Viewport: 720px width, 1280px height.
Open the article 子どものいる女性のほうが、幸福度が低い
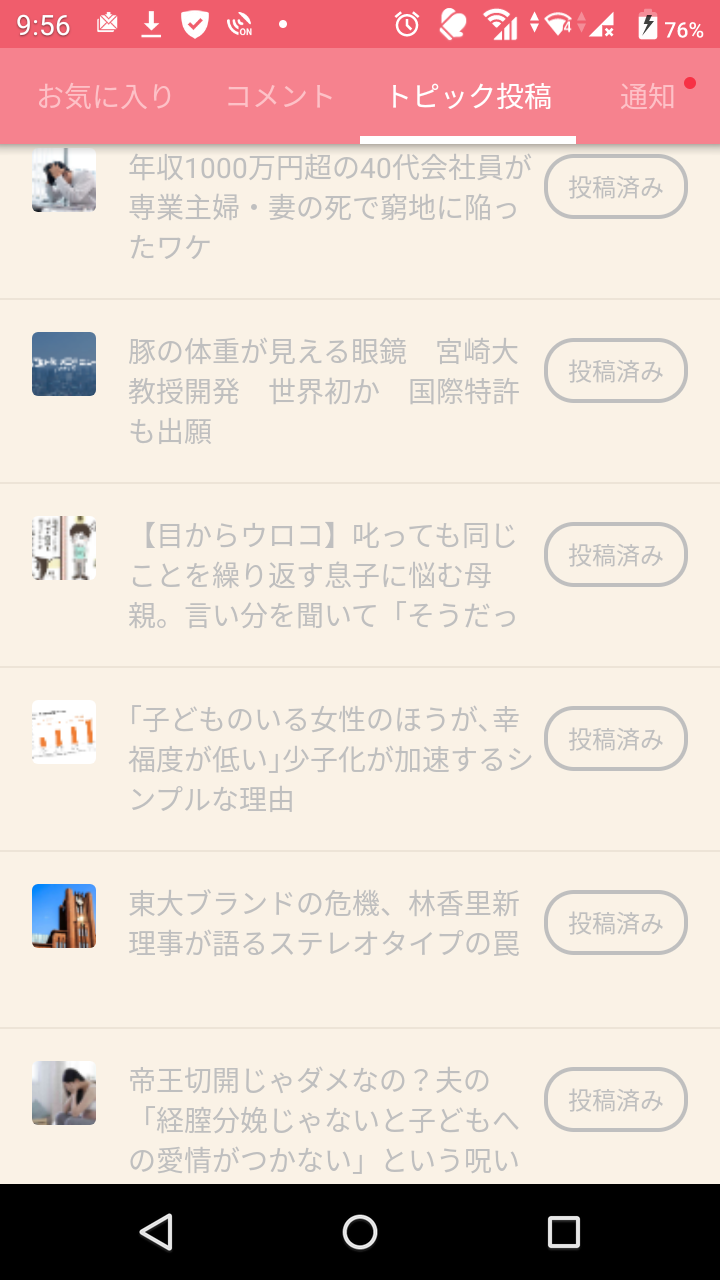[329, 760]
